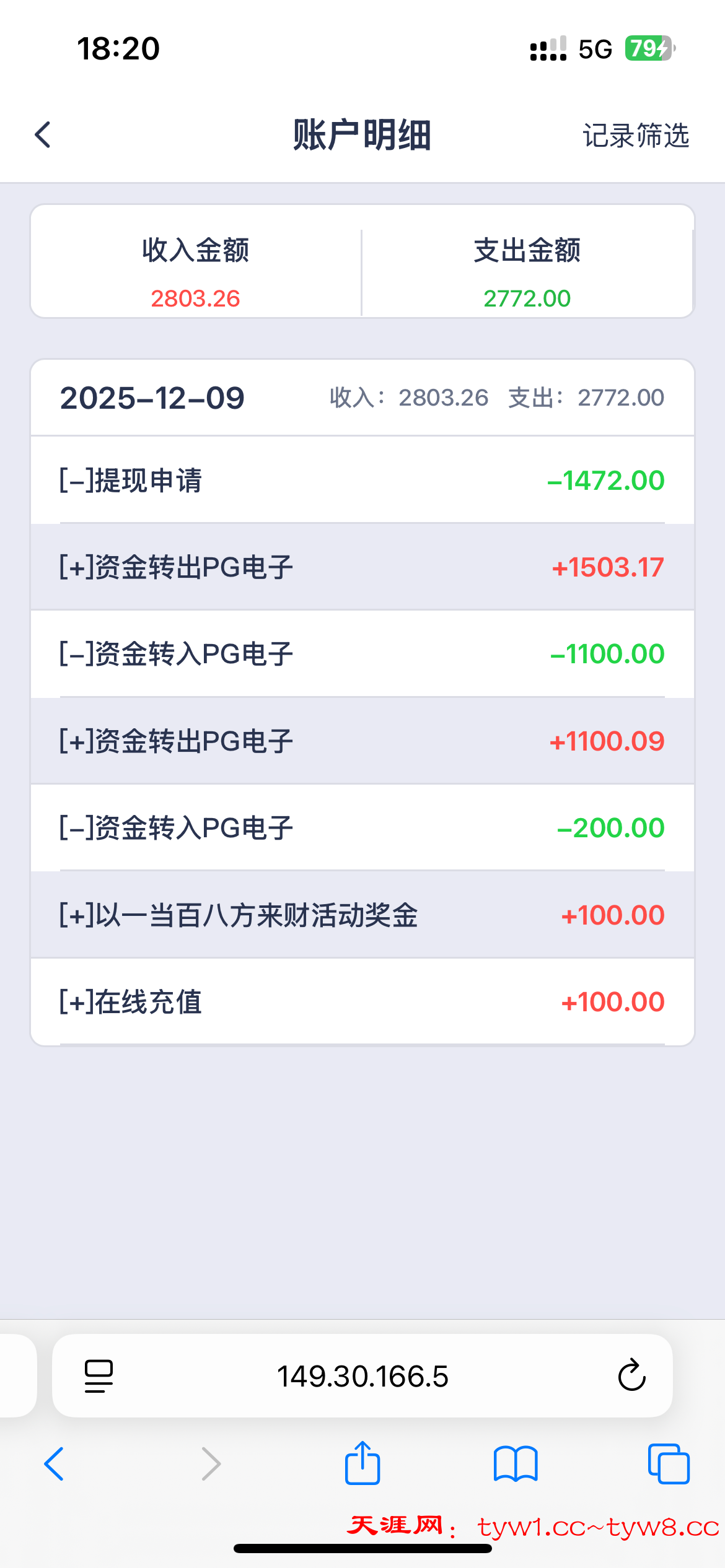This screenshot has width=725, height=1568.
Task: Open the 记录筛选 filter
Action: [x=635, y=135]
